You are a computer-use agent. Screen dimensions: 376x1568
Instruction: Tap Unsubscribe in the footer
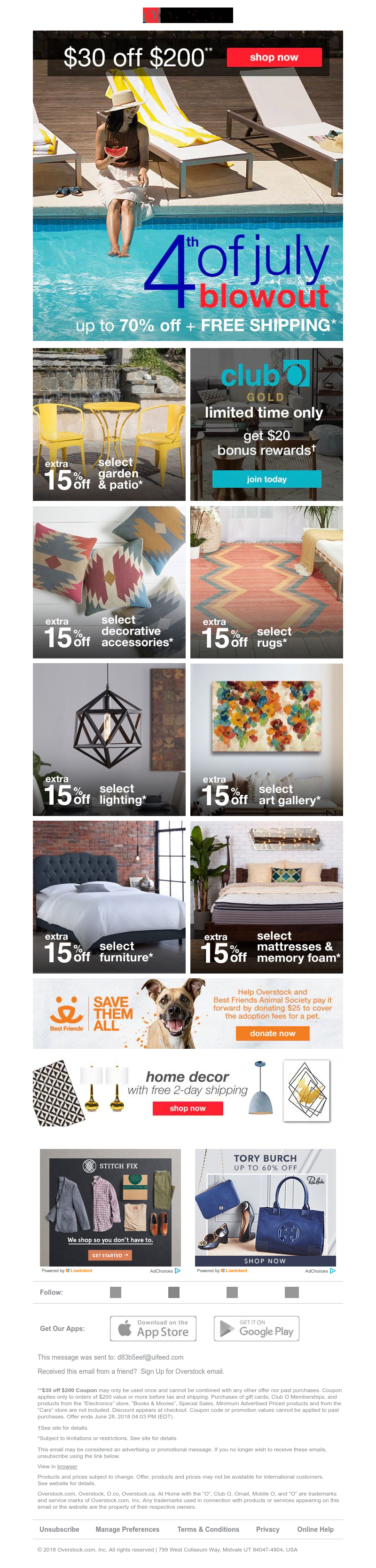[59, 1528]
